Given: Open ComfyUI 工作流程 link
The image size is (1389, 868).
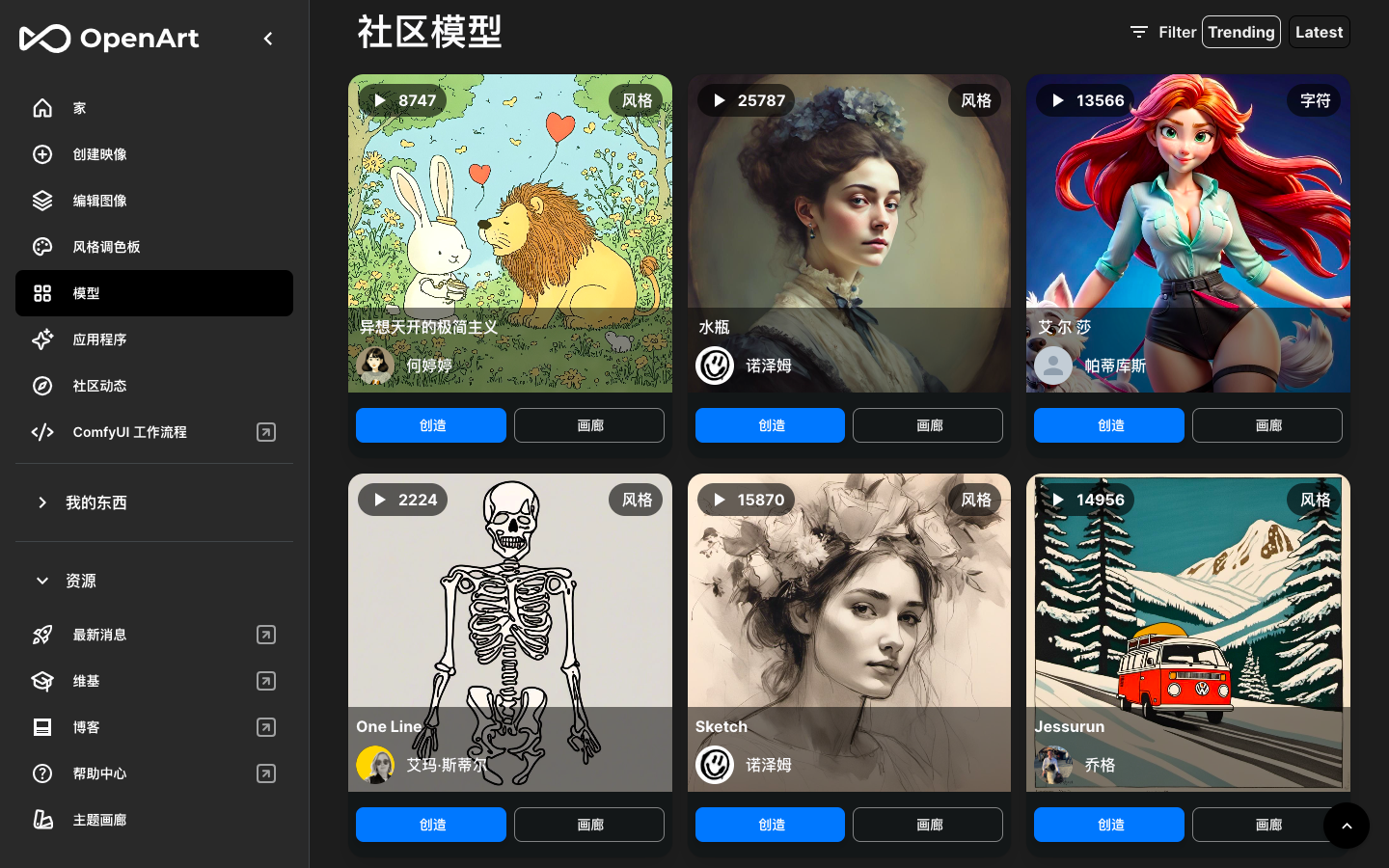Looking at the screenshot, I should (130, 432).
